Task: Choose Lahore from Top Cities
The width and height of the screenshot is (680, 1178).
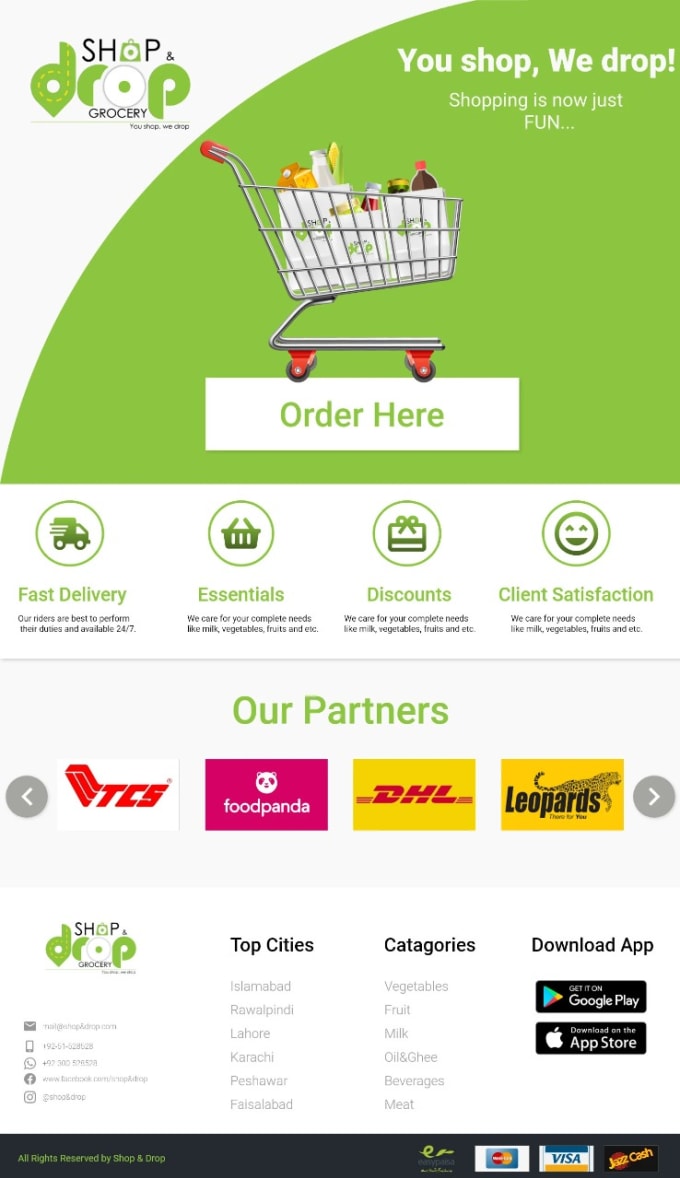Action: (x=250, y=1033)
